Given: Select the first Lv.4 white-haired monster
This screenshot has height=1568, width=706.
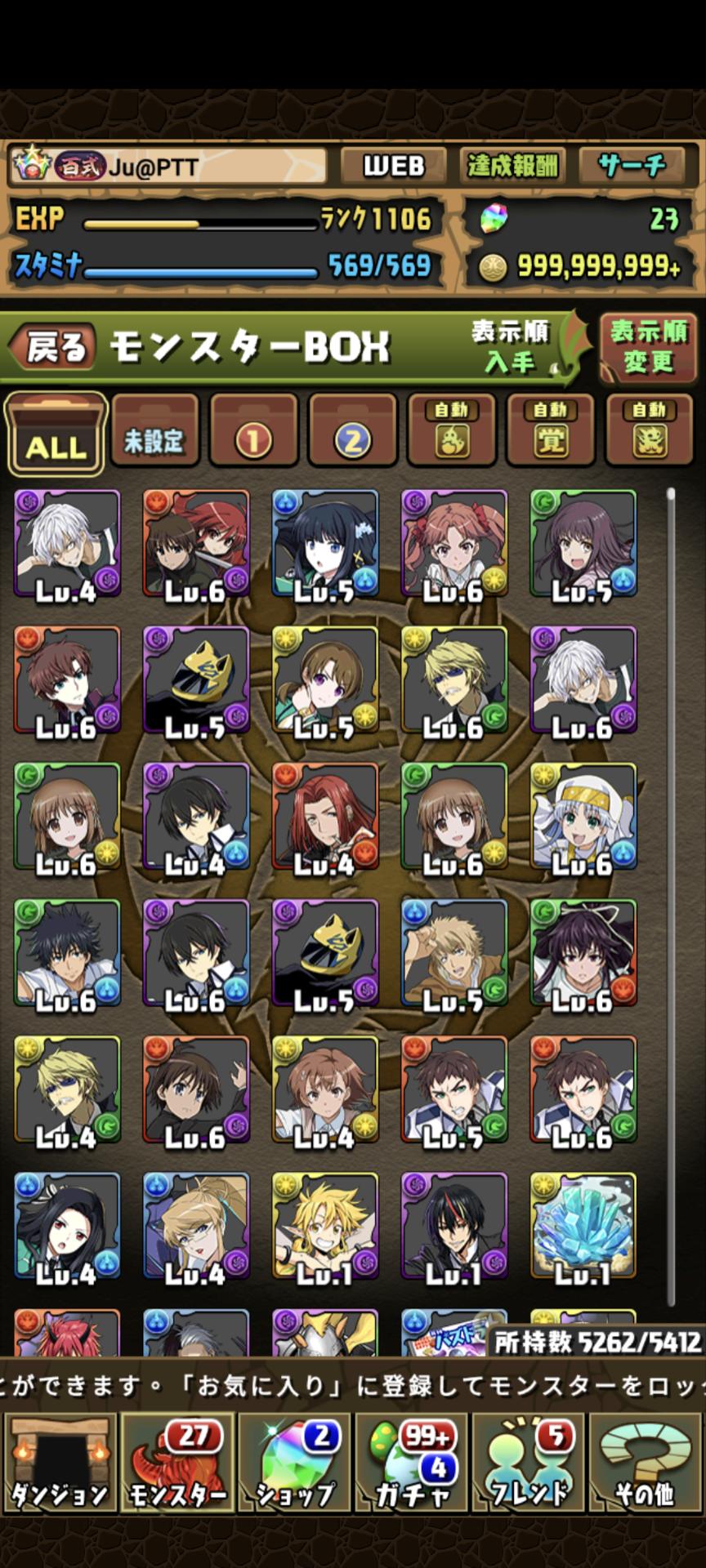Looking at the screenshot, I should [67, 544].
